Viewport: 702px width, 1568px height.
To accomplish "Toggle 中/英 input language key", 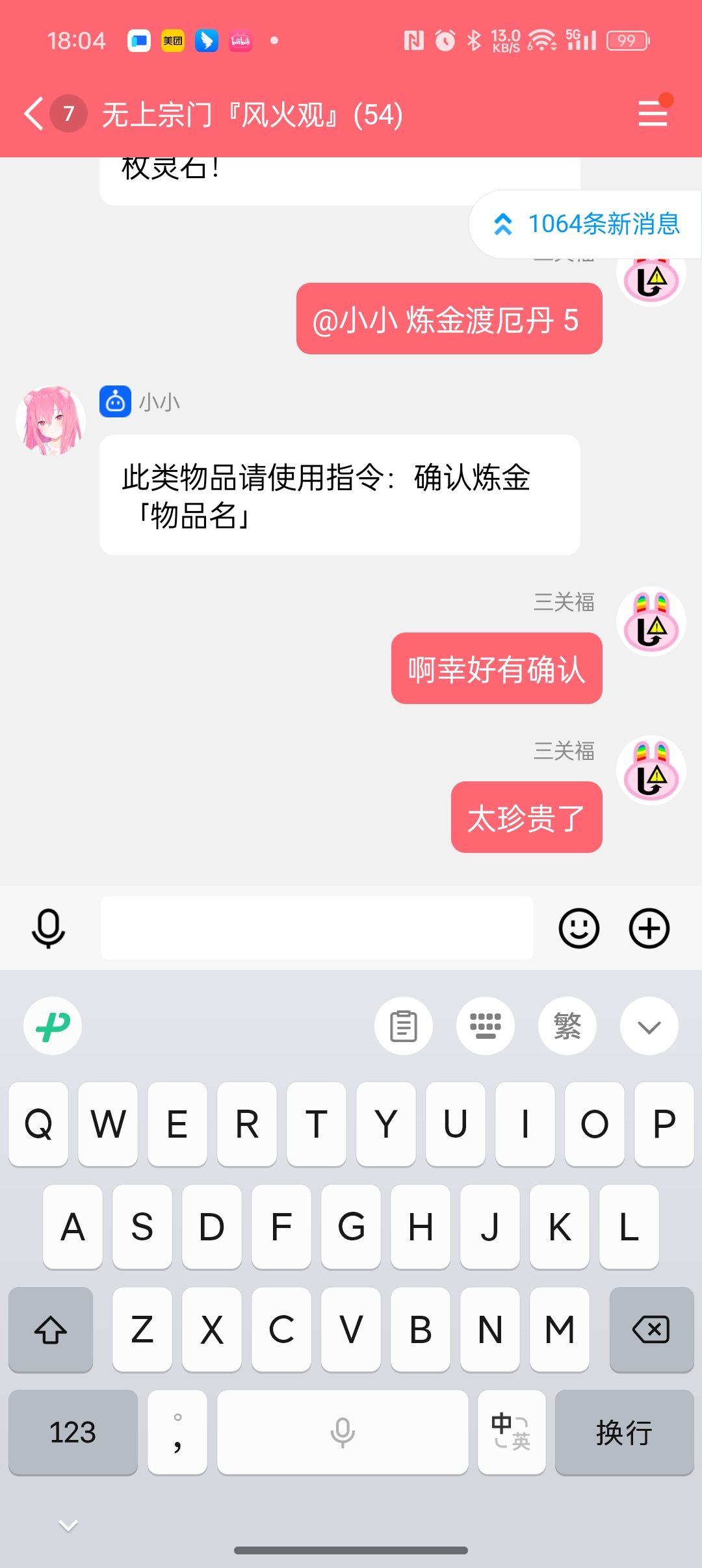I will point(511,1432).
